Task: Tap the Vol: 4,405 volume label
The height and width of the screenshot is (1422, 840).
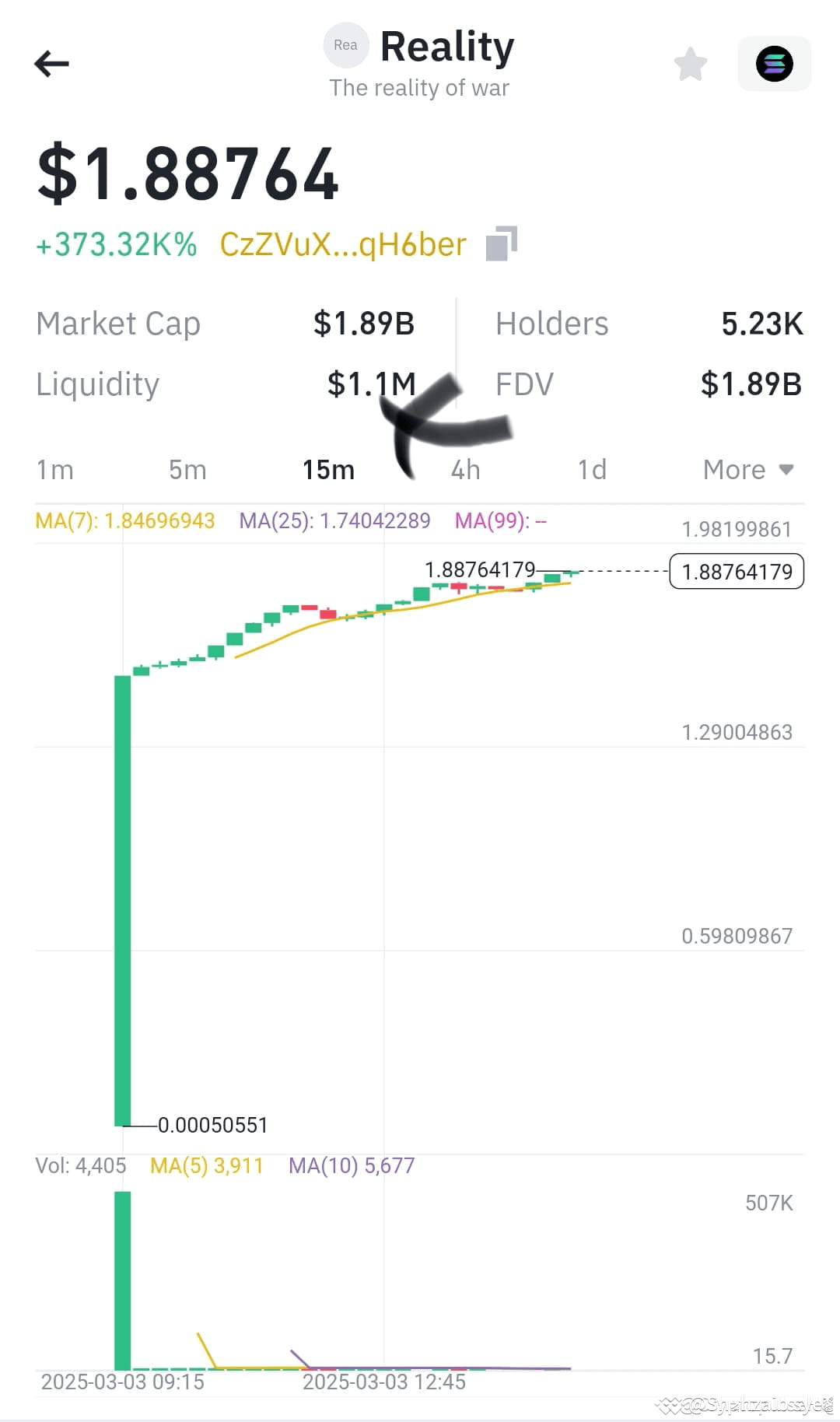Action: tap(81, 1165)
